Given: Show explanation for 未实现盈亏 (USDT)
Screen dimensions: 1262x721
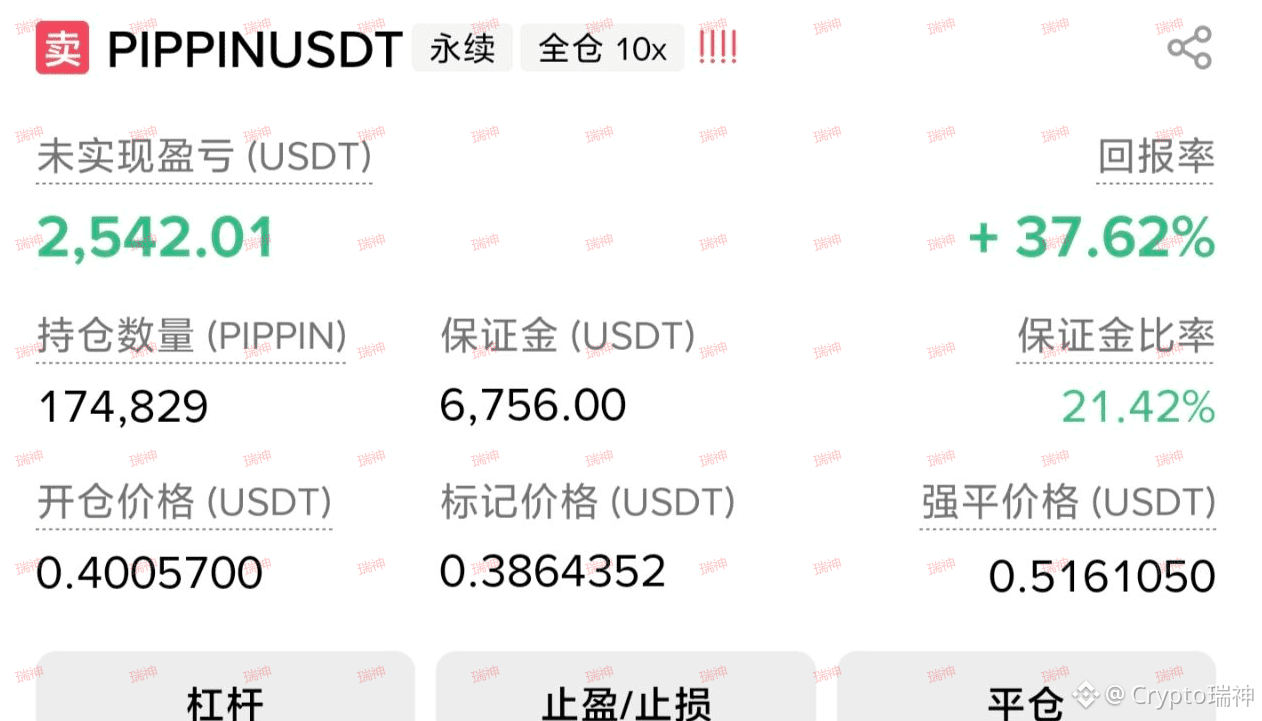Looking at the screenshot, I should click(204, 157).
